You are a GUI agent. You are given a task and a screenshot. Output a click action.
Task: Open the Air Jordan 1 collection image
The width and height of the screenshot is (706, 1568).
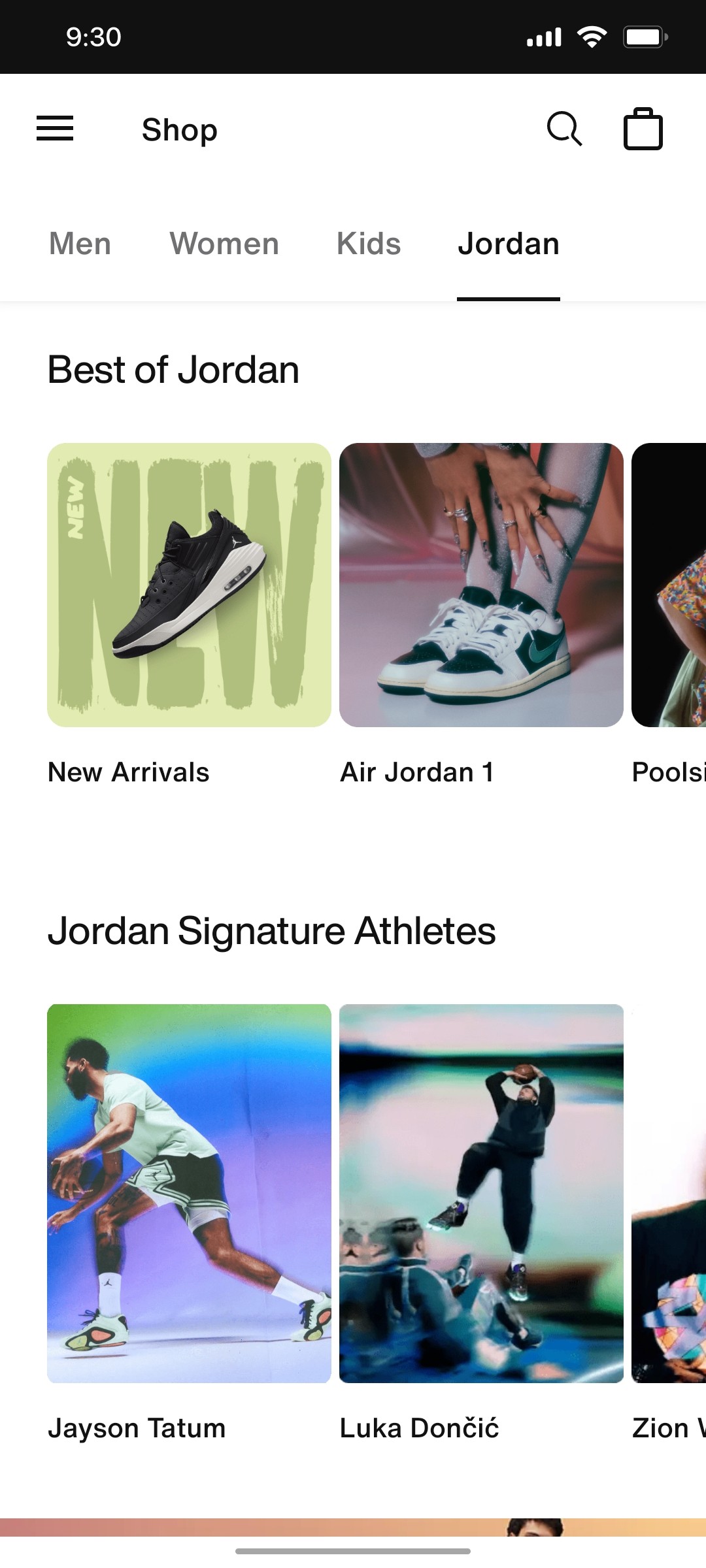pyautogui.click(x=480, y=585)
